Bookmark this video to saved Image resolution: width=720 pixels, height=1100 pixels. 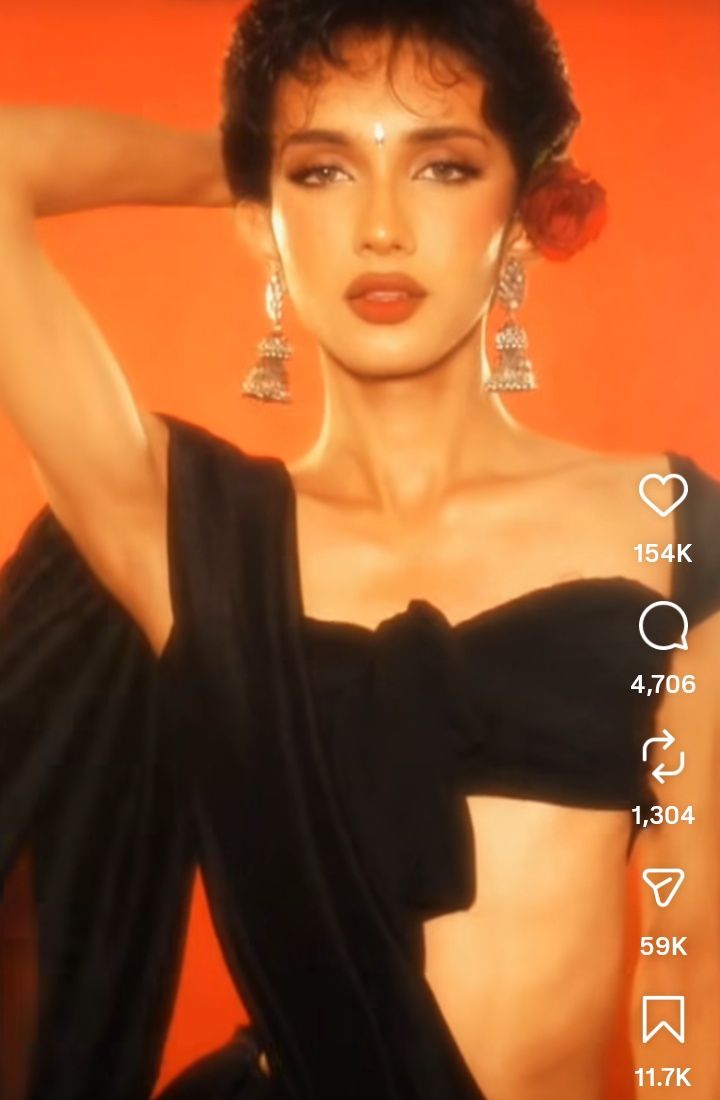(663, 1019)
